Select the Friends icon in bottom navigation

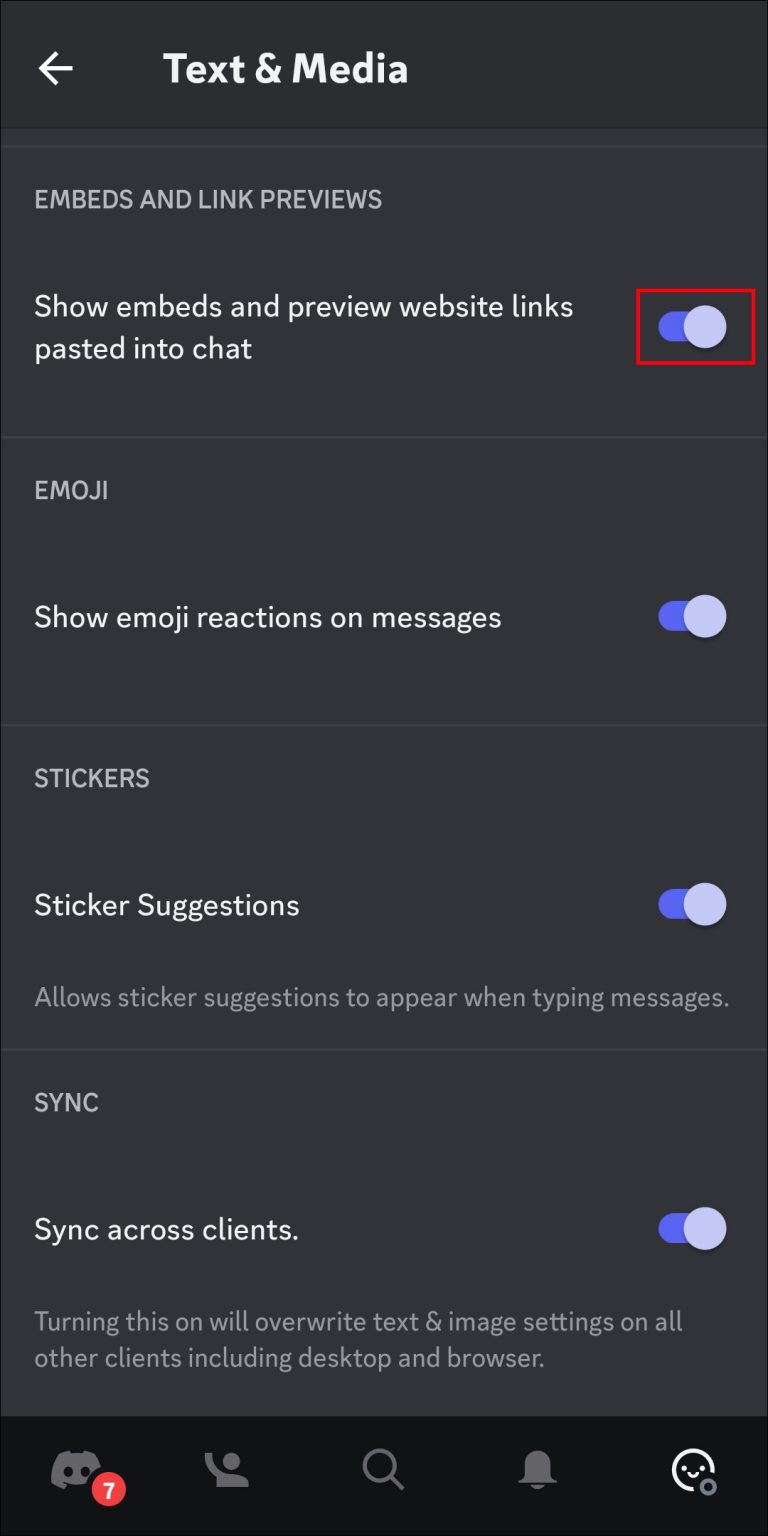pyautogui.click(x=225, y=1470)
